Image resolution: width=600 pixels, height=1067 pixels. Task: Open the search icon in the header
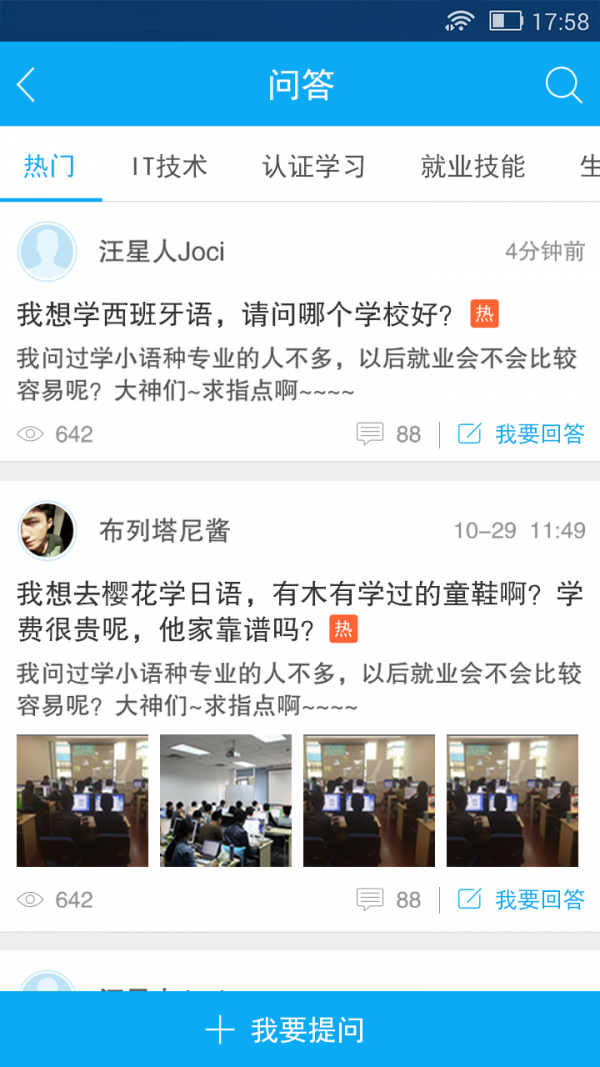coord(563,85)
